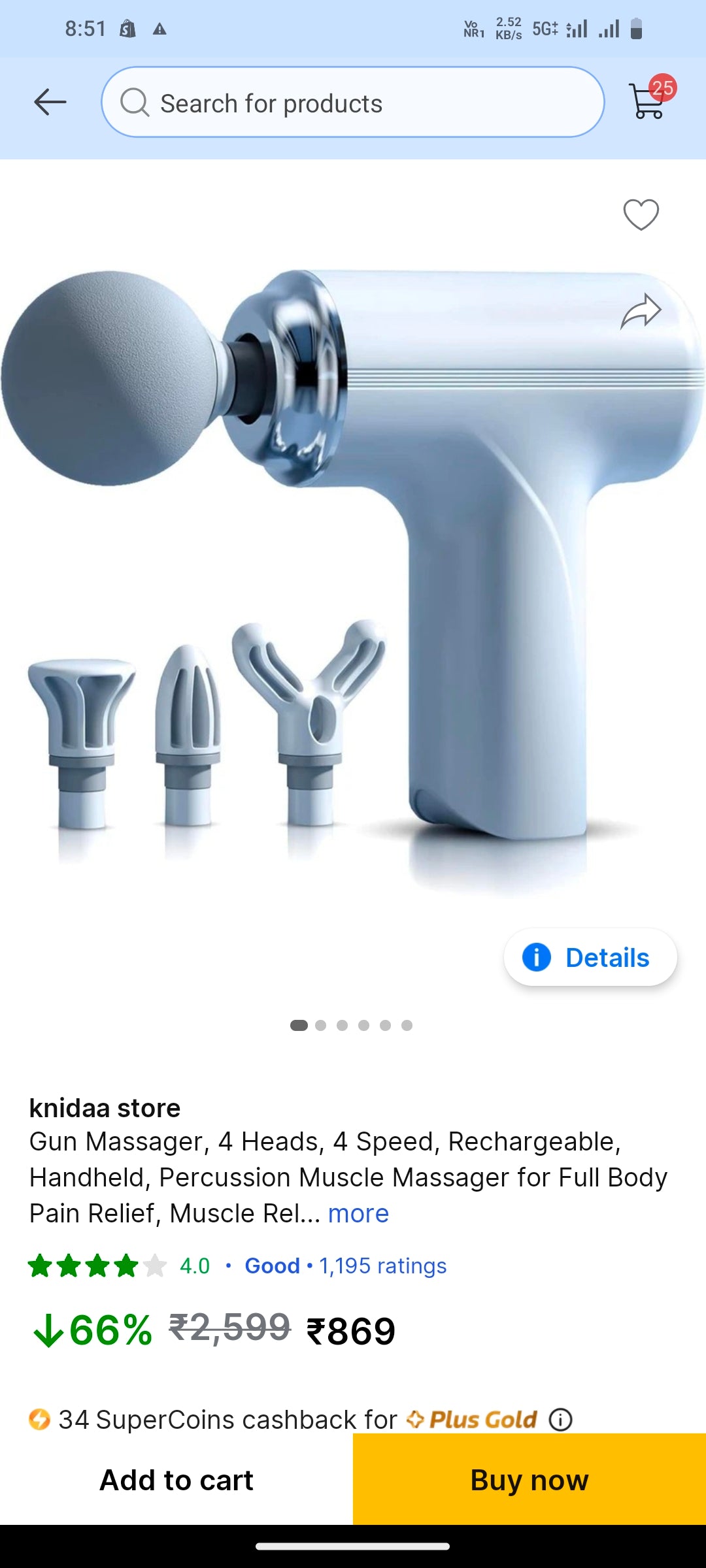
Task: Tap the Search for products field
Action: coord(353,103)
